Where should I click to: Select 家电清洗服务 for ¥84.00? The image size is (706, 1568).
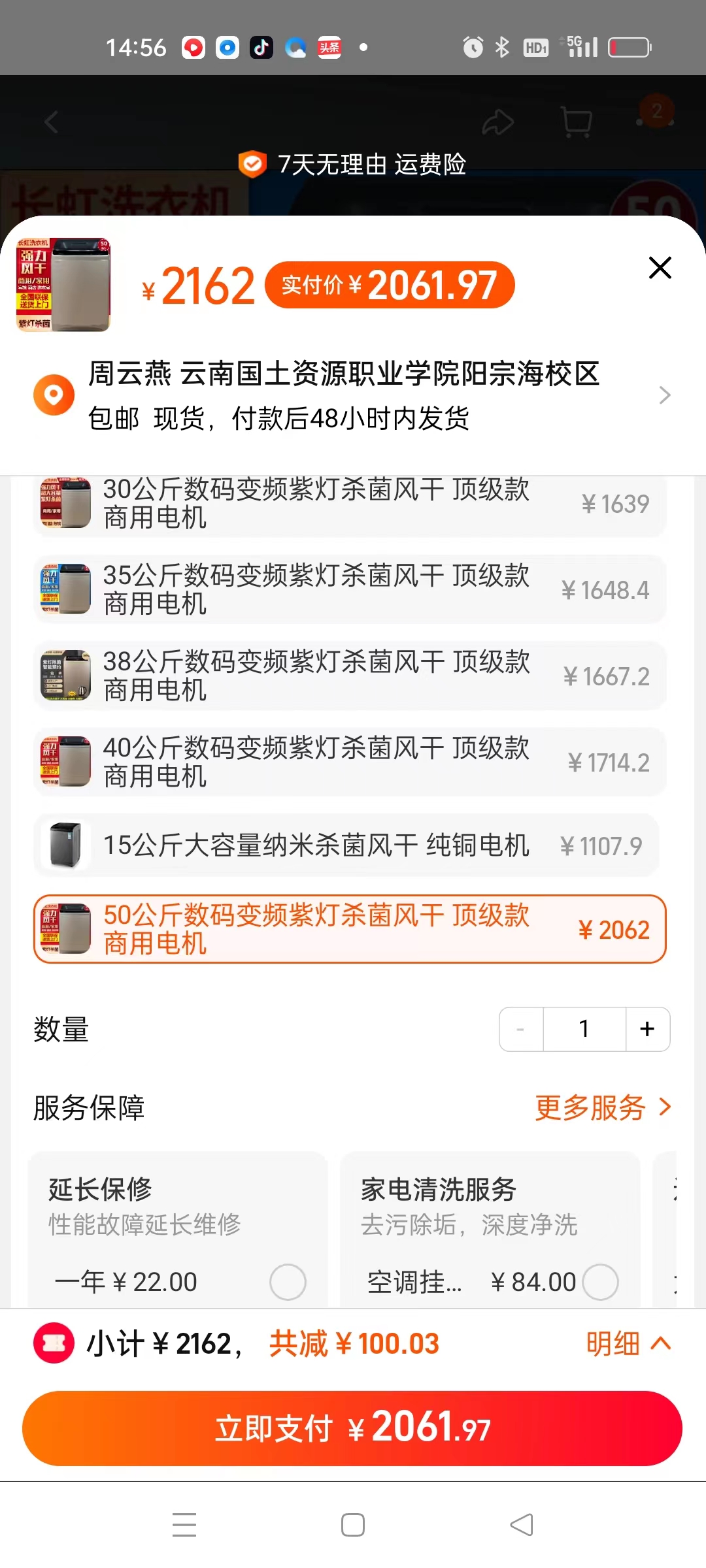tap(600, 1282)
